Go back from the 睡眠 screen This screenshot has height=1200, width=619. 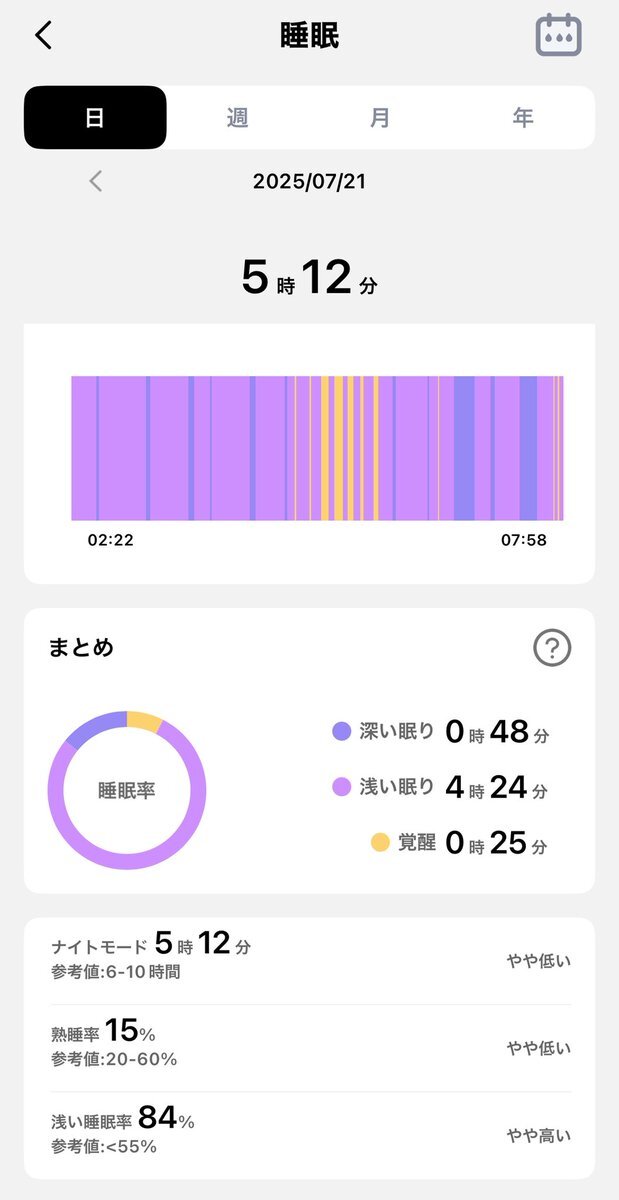43,36
